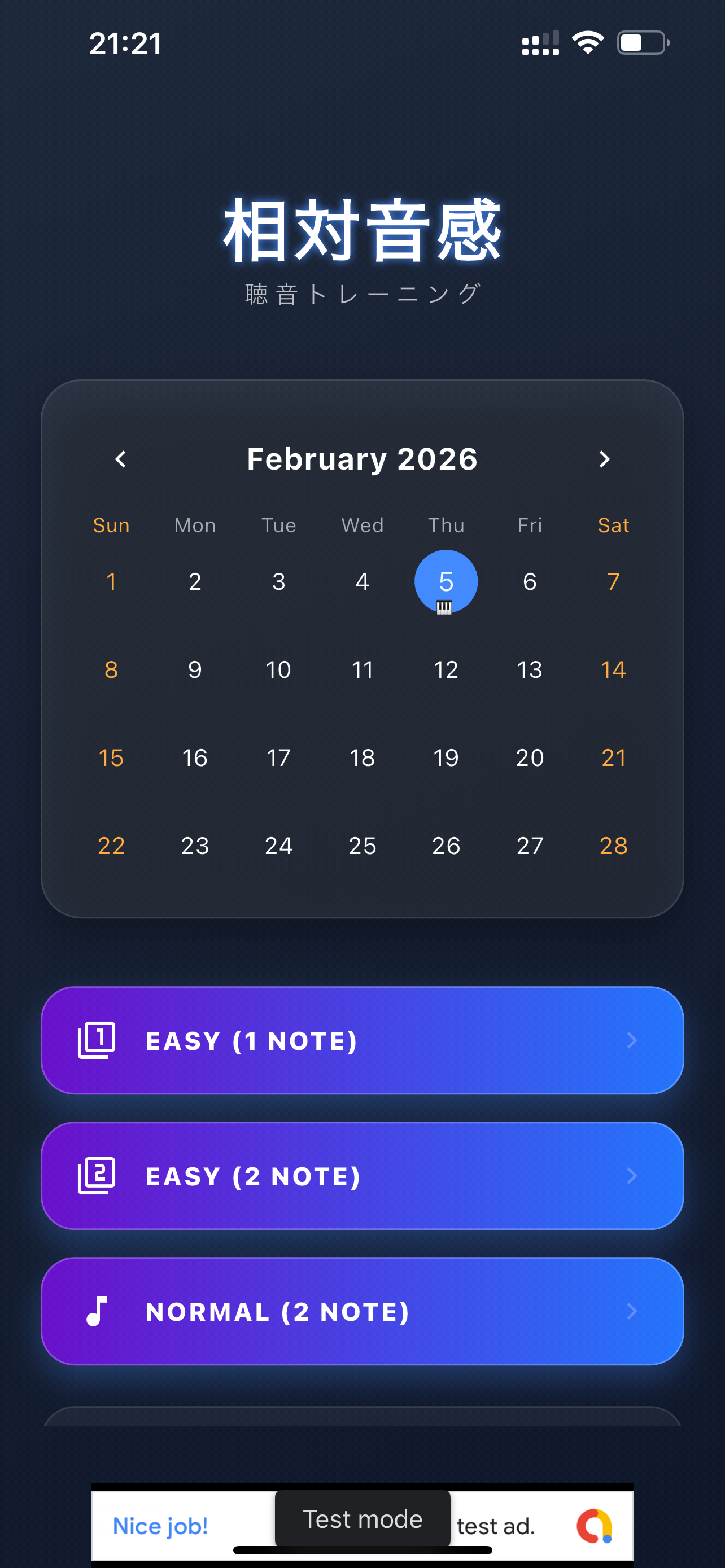This screenshot has height=1568, width=725.
Task: Start NORMAL (2 NOTE) training
Action: coord(362,1312)
